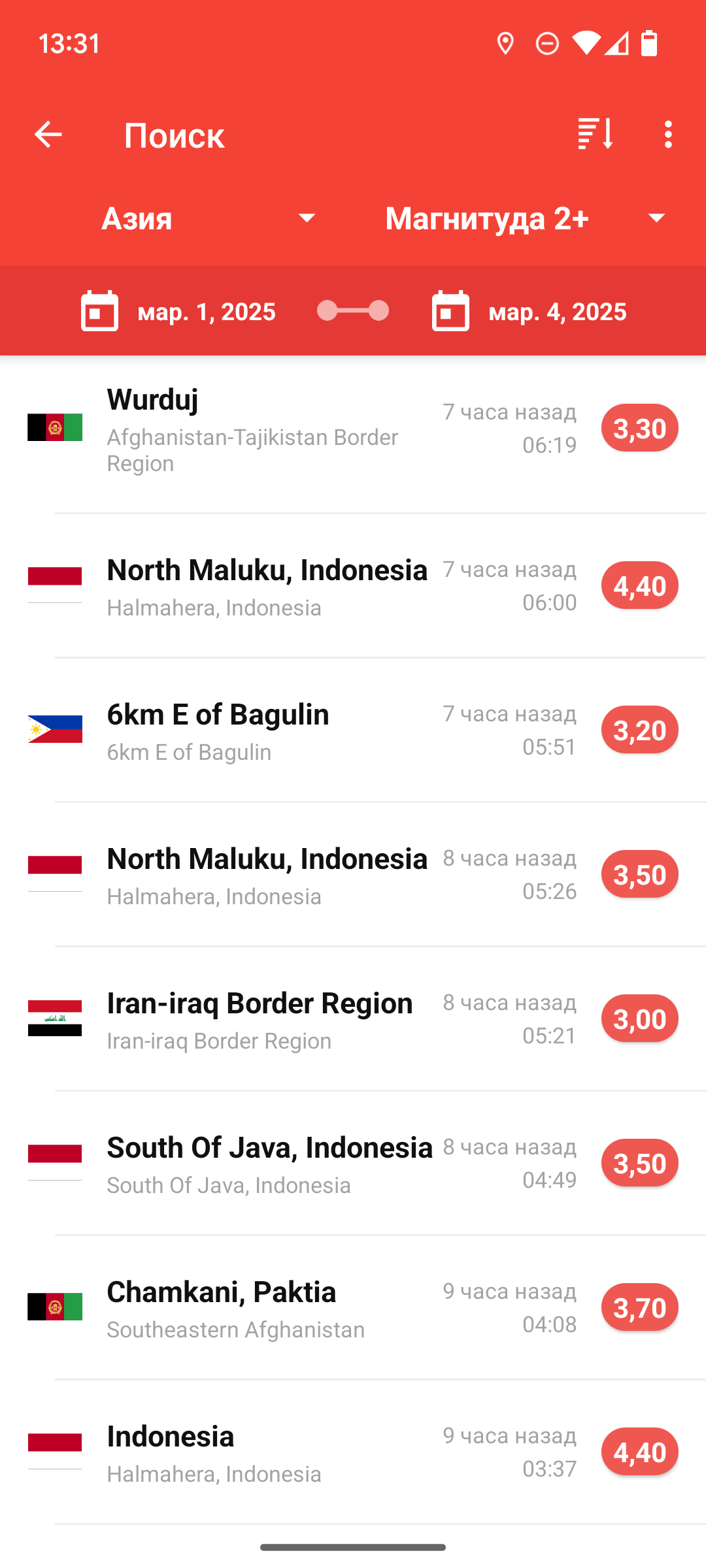Open the three-dot overflow menu
Viewport: 706px width, 1568px height.
pyautogui.click(x=667, y=135)
